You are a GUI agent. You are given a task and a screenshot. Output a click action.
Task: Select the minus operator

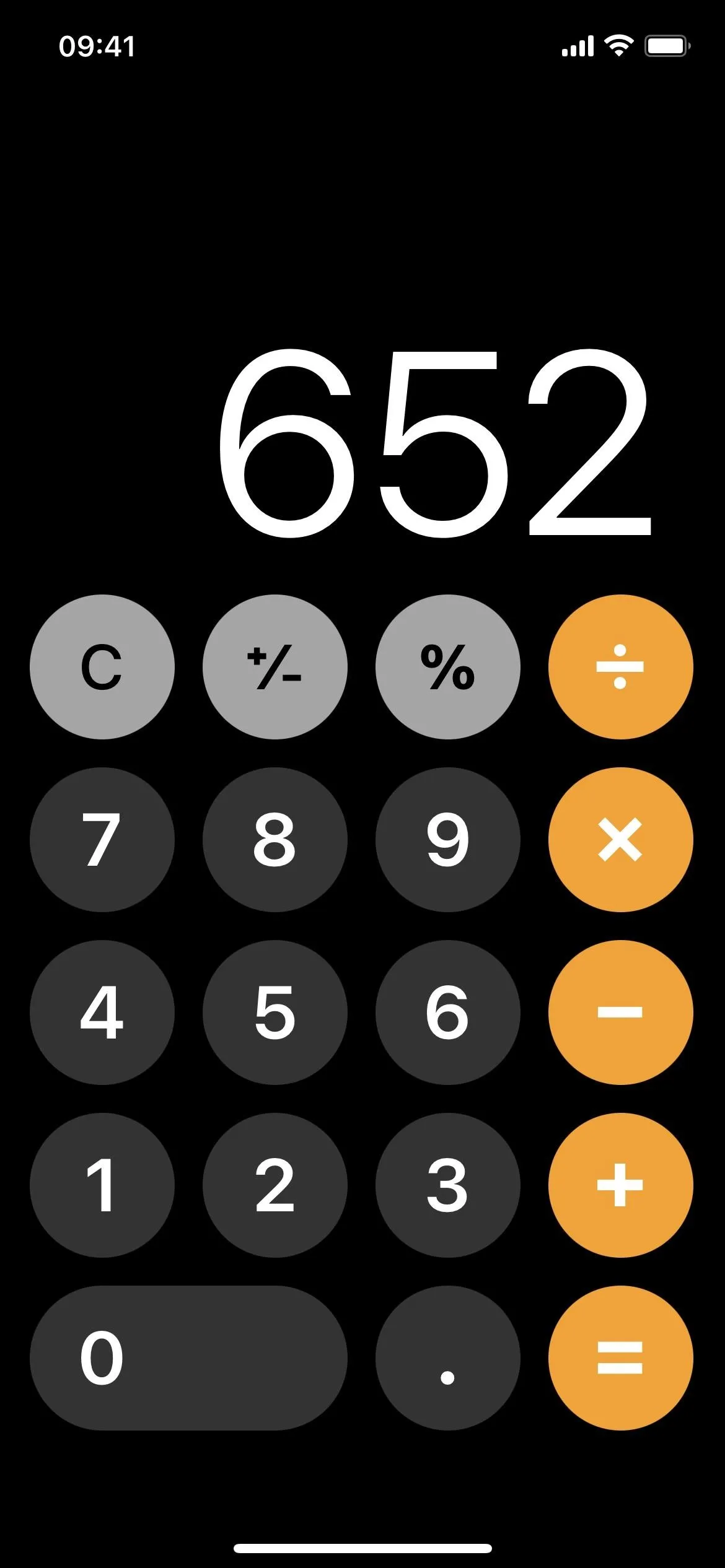[x=621, y=1013]
